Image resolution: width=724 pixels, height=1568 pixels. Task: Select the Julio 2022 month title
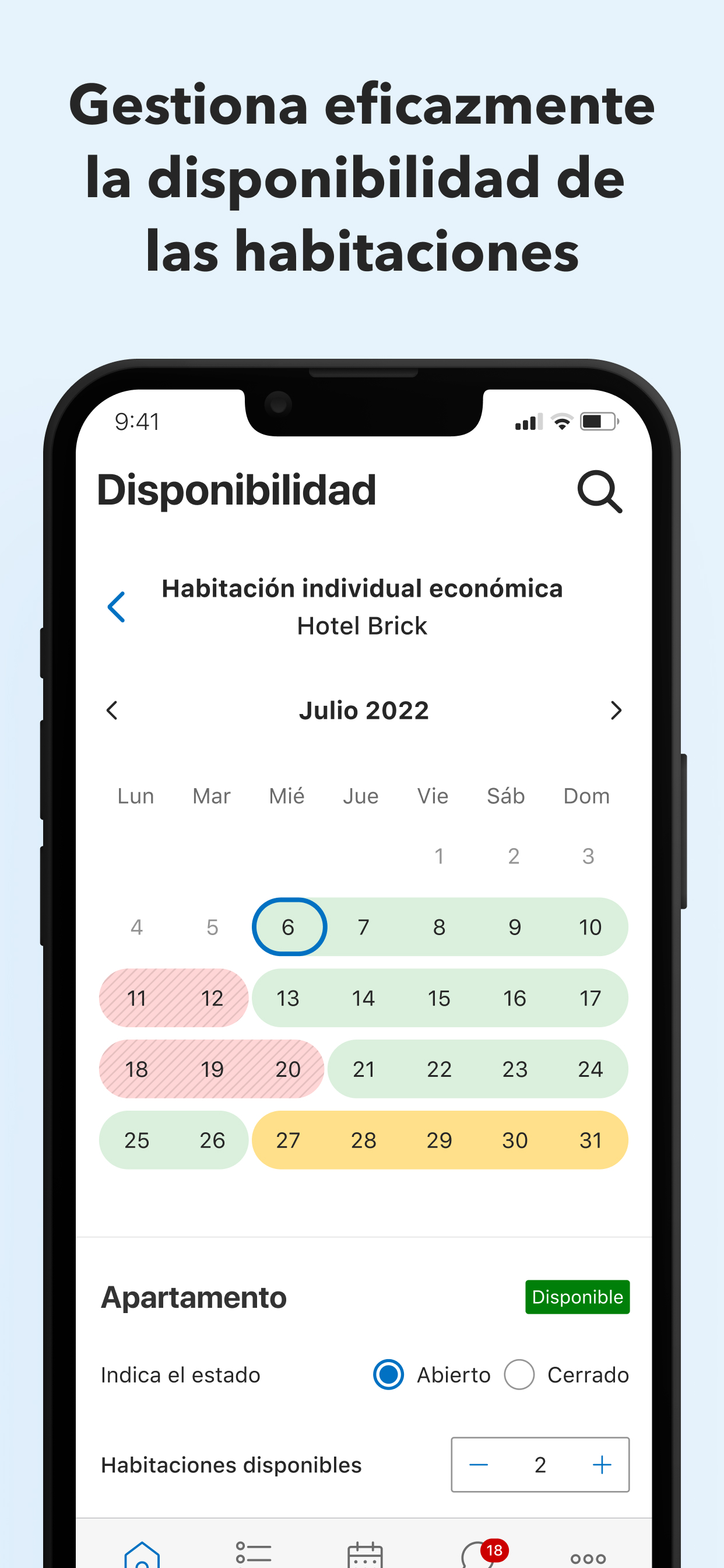[363, 710]
